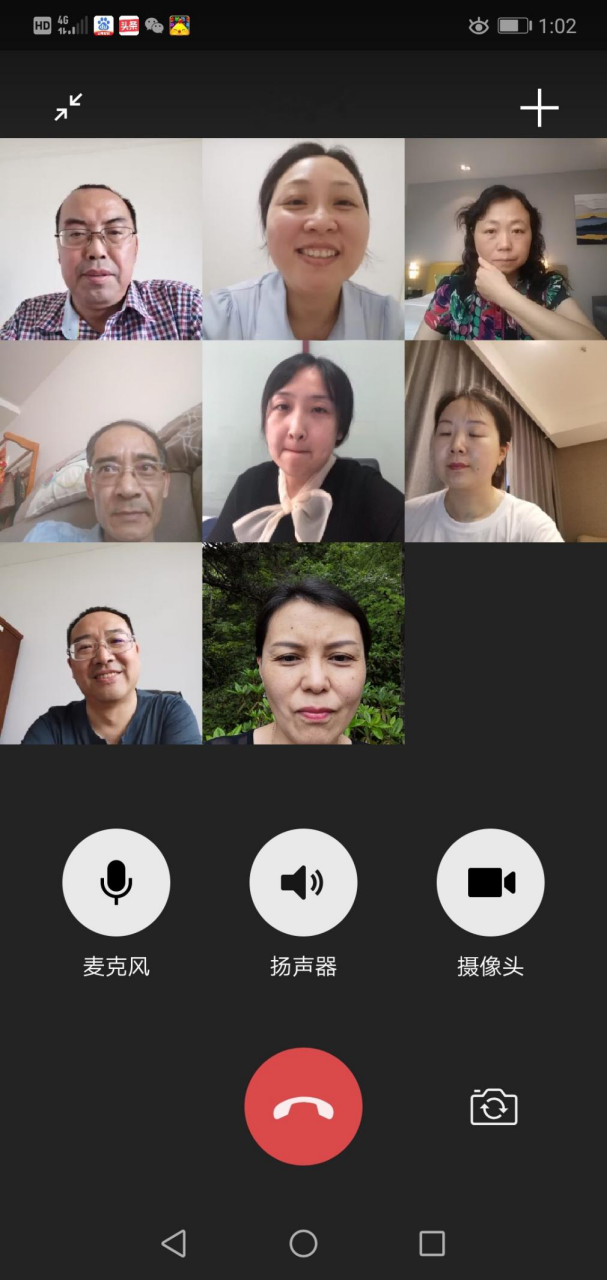Enlarge the video tile with green foliage background
This screenshot has height=1280, width=607.
click(303, 643)
